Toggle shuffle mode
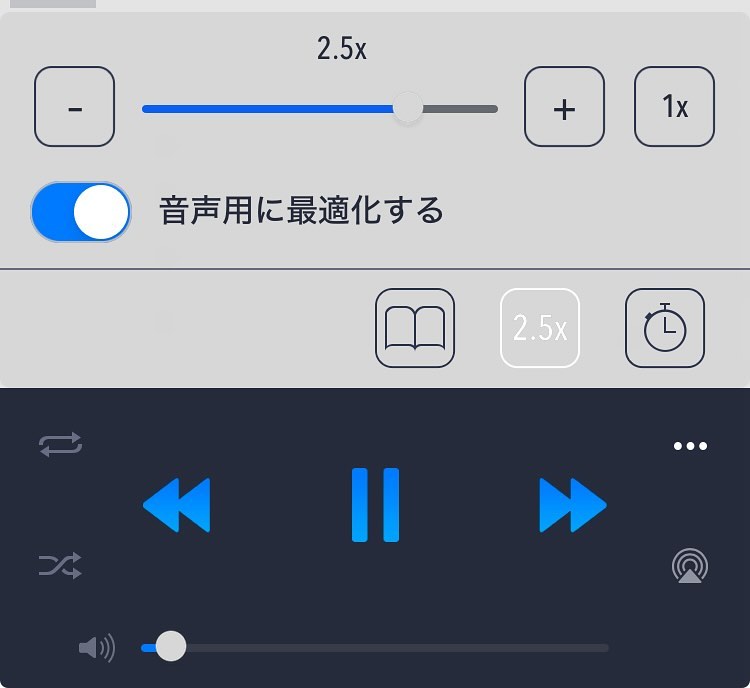This screenshot has height=688, width=750. tap(60, 566)
